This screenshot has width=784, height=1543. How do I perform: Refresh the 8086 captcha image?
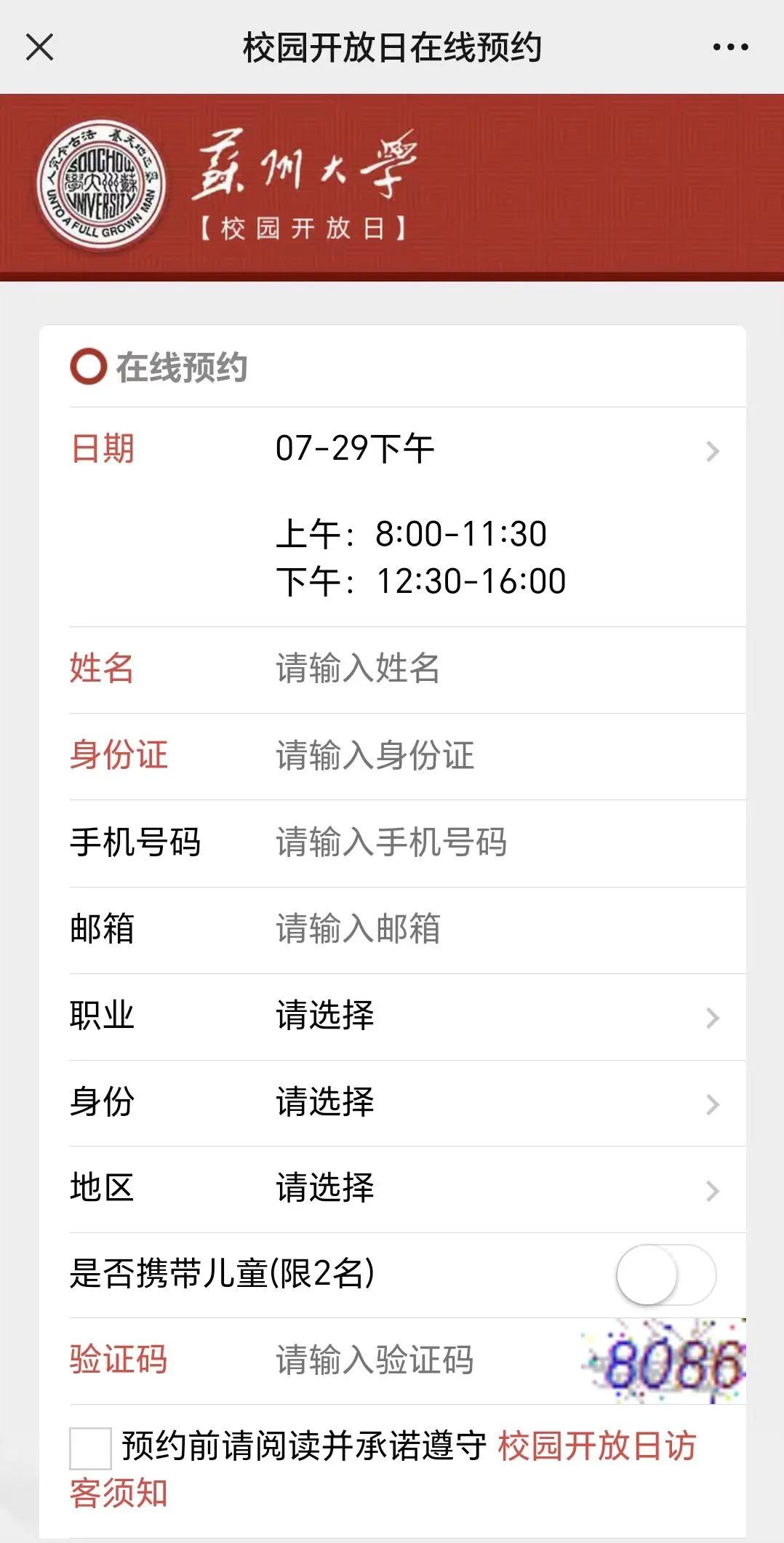pyautogui.click(x=665, y=1361)
